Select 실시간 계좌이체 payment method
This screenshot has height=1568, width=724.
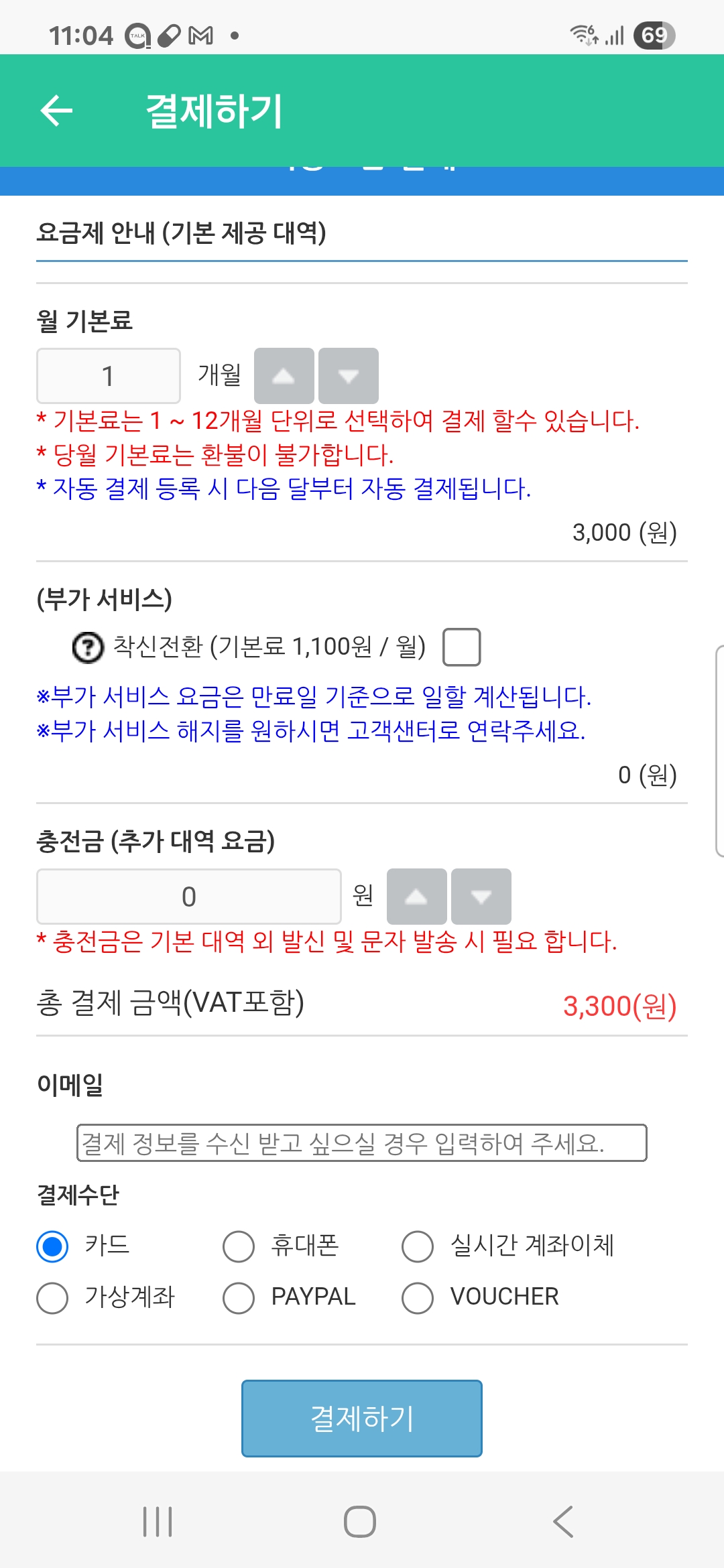coord(418,1246)
